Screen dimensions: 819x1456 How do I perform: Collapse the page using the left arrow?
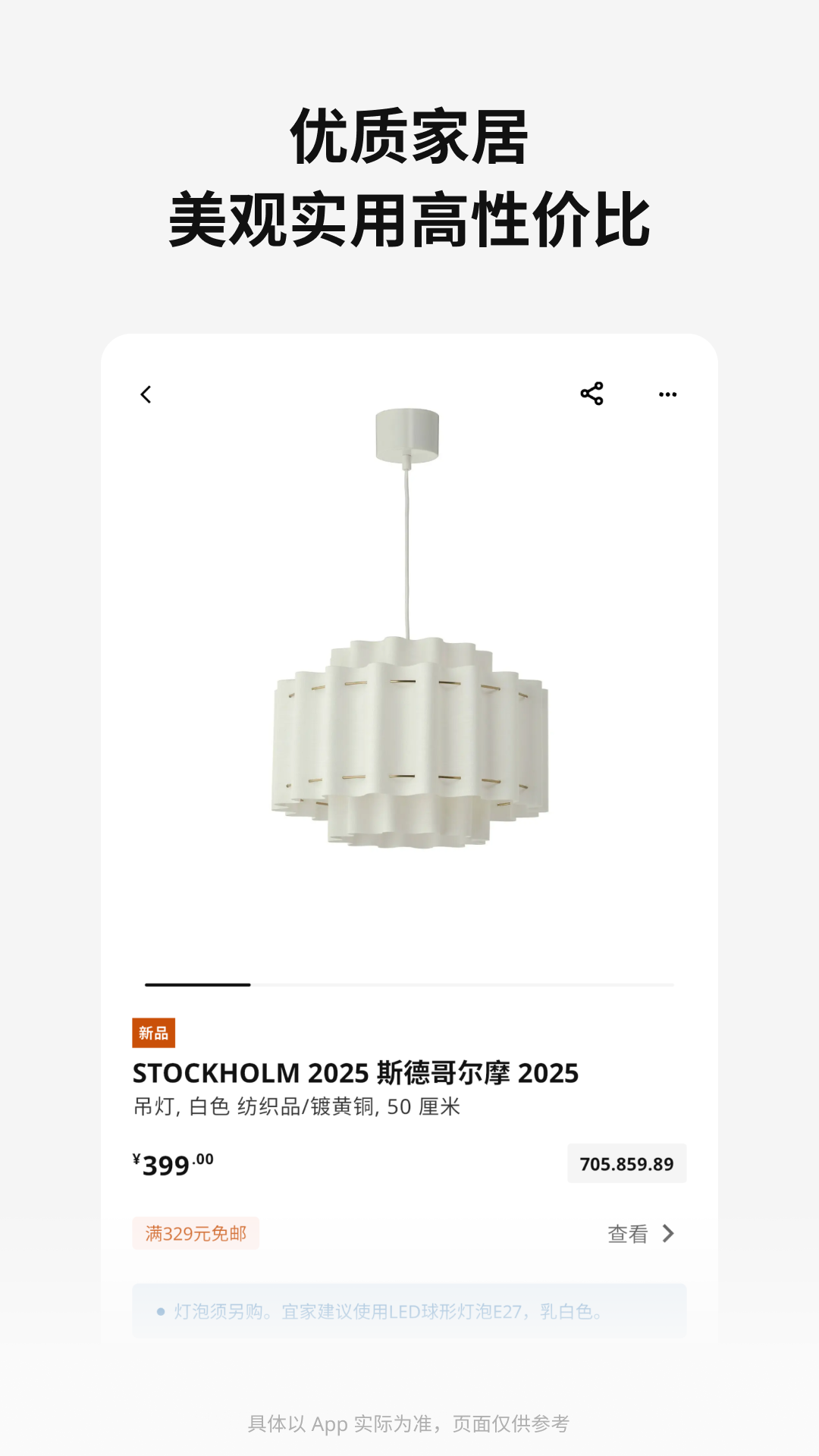145,394
